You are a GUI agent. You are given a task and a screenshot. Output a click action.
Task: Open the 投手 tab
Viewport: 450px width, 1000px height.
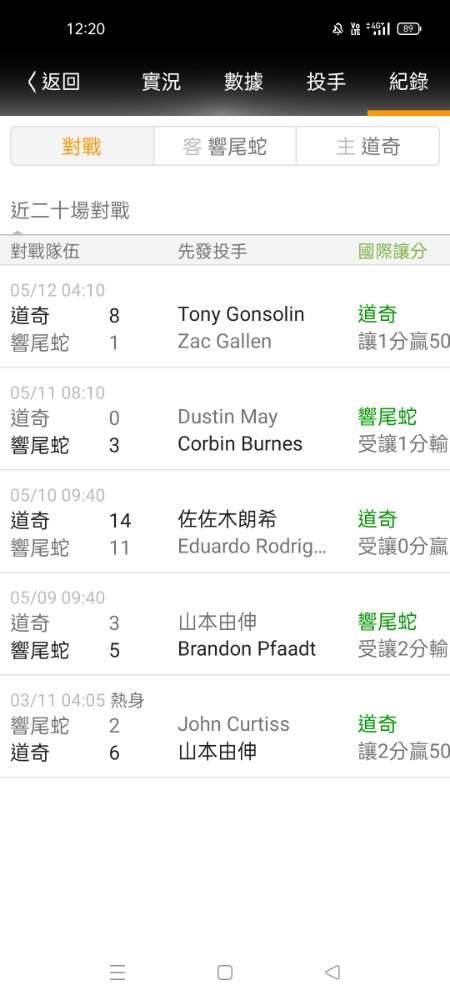click(326, 82)
